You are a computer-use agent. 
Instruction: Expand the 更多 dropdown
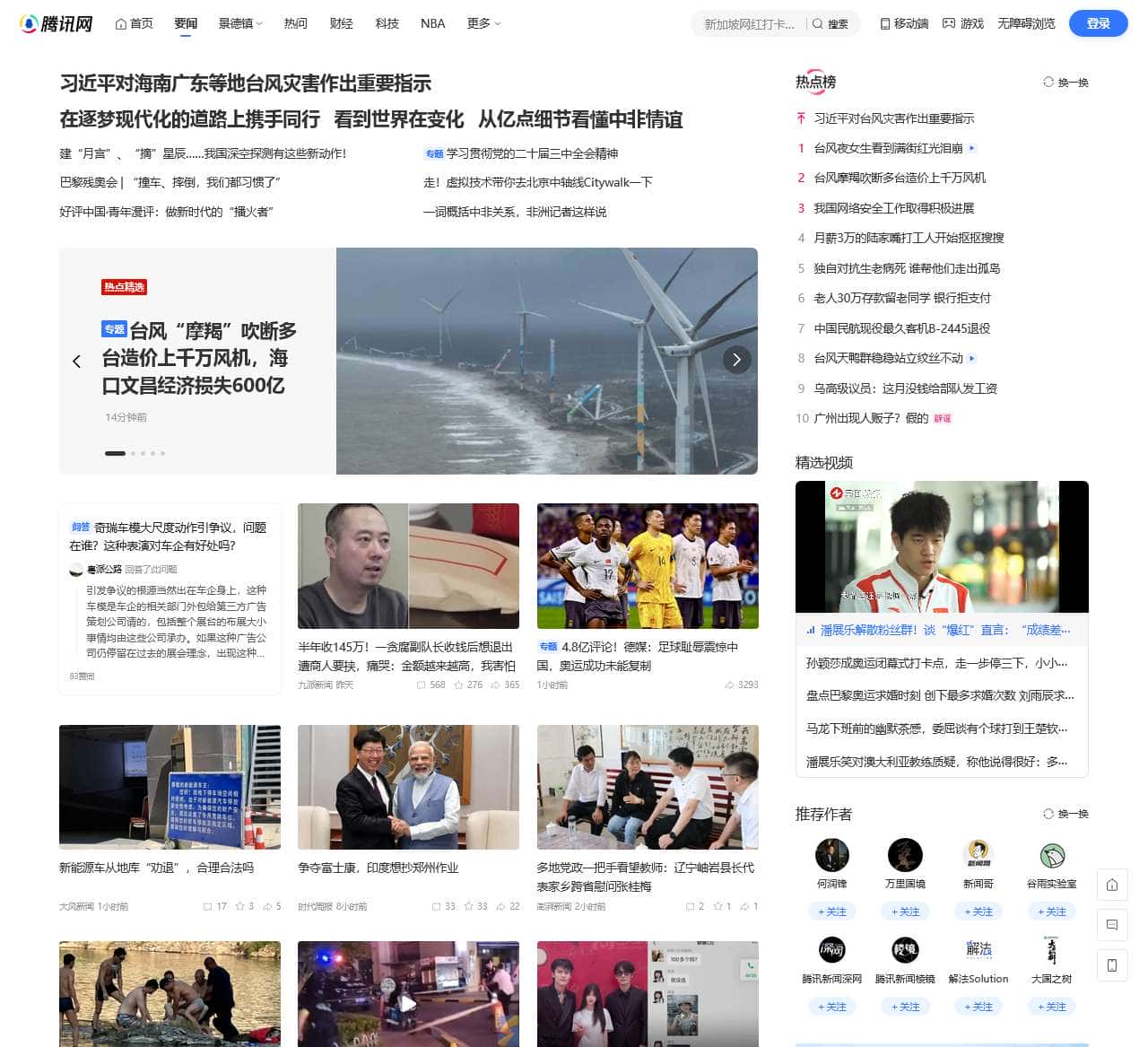click(483, 23)
